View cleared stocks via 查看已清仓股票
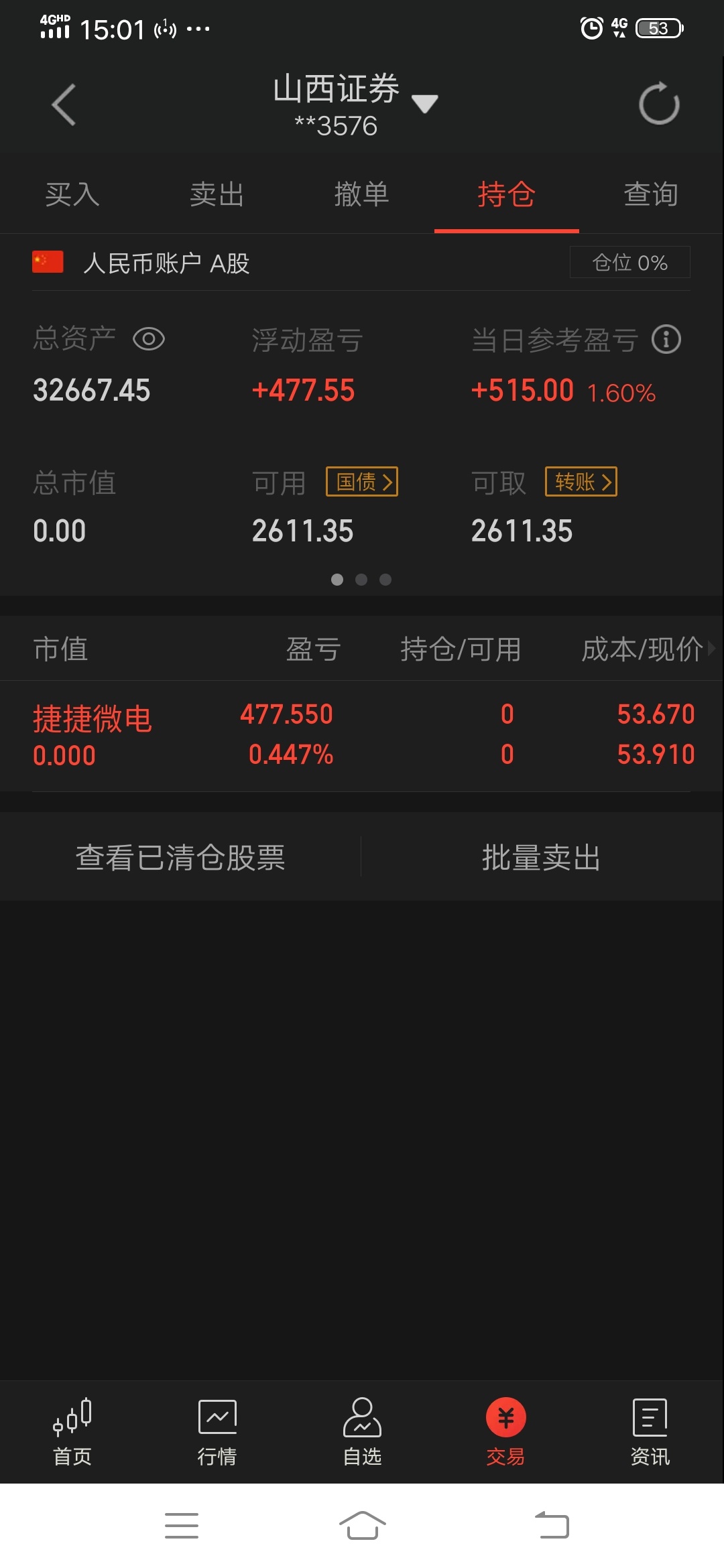 point(180,858)
